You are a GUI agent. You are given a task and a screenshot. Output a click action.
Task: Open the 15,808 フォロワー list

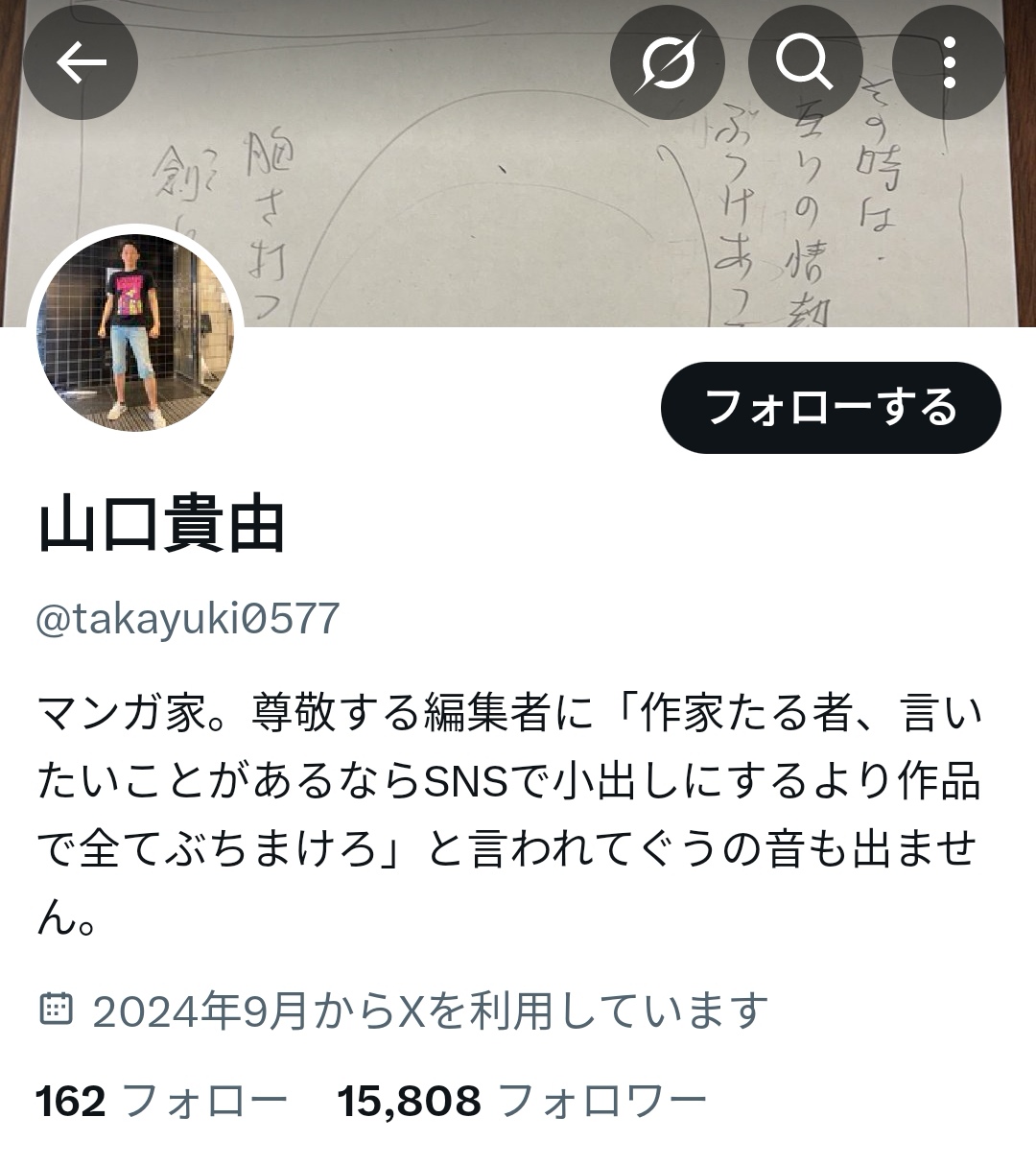click(x=521, y=1101)
